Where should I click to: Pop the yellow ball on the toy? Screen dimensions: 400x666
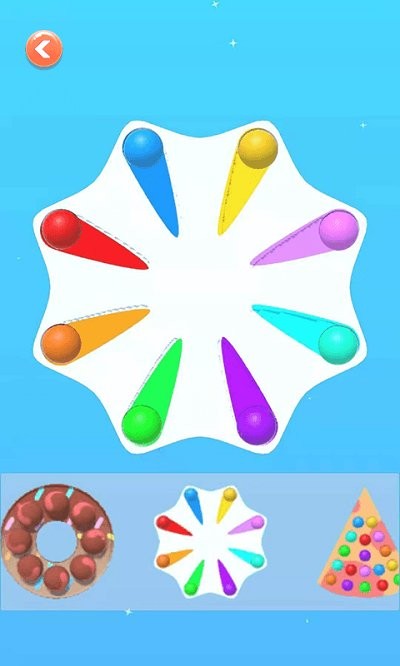click(x=258, y=148)
